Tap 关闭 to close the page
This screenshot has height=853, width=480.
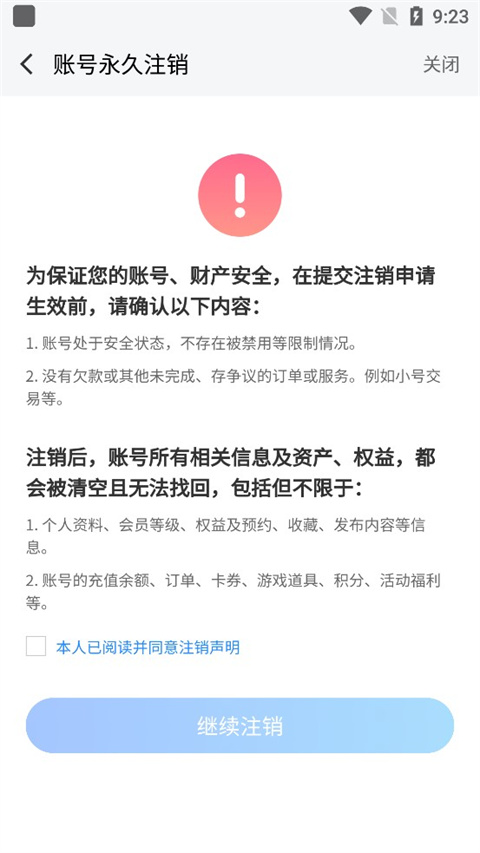tap(441, 65)
